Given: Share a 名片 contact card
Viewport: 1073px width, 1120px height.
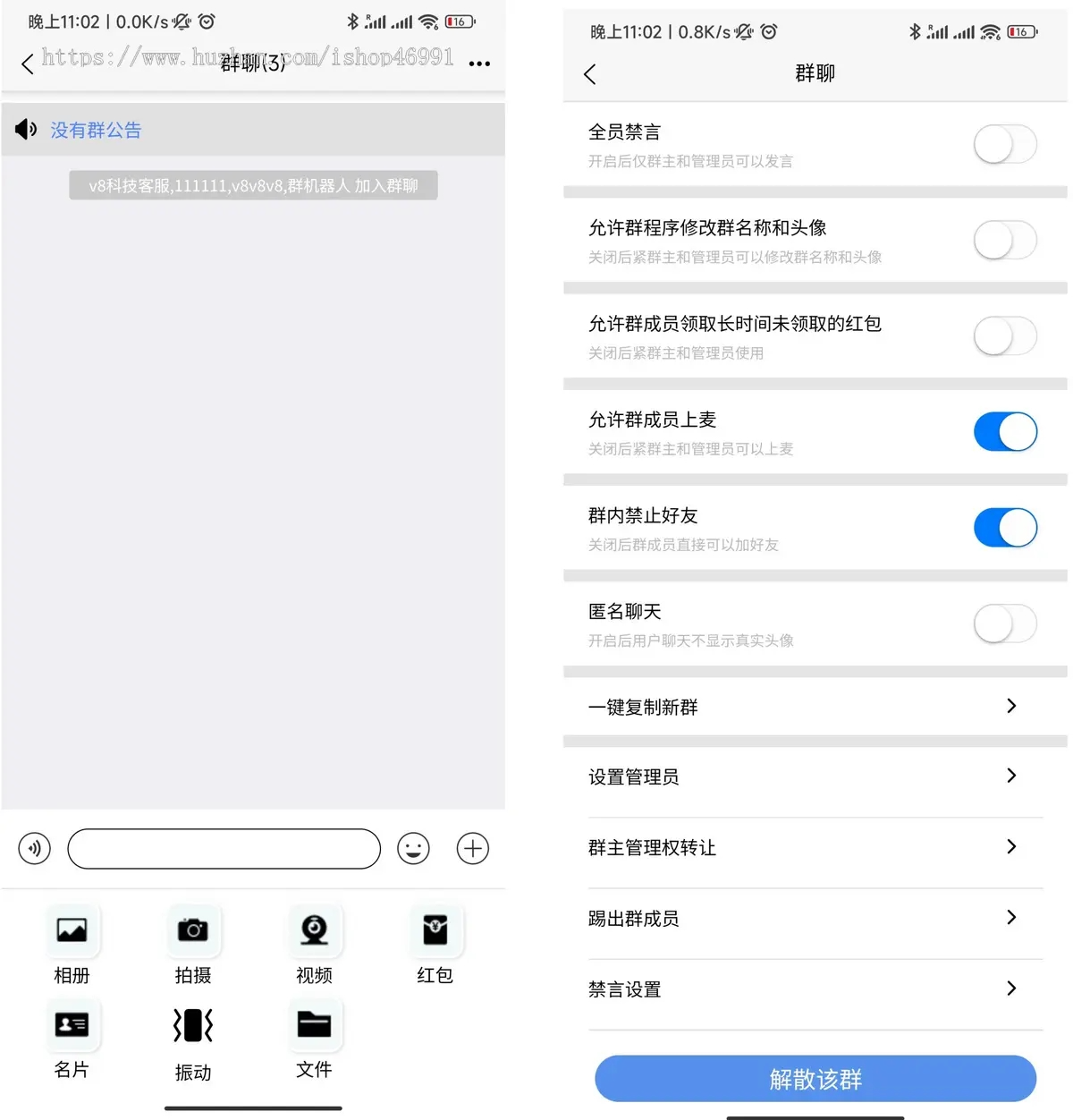Looking at the screenshot, I should tap(72, 1025).
